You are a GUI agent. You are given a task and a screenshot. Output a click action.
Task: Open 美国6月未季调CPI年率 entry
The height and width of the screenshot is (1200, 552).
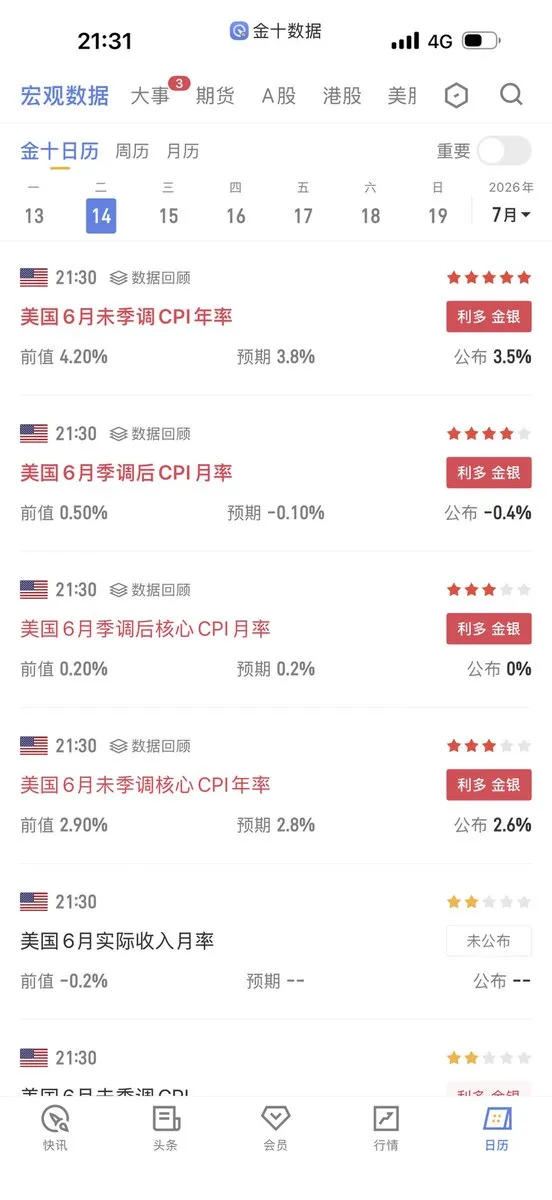[126, 317]
